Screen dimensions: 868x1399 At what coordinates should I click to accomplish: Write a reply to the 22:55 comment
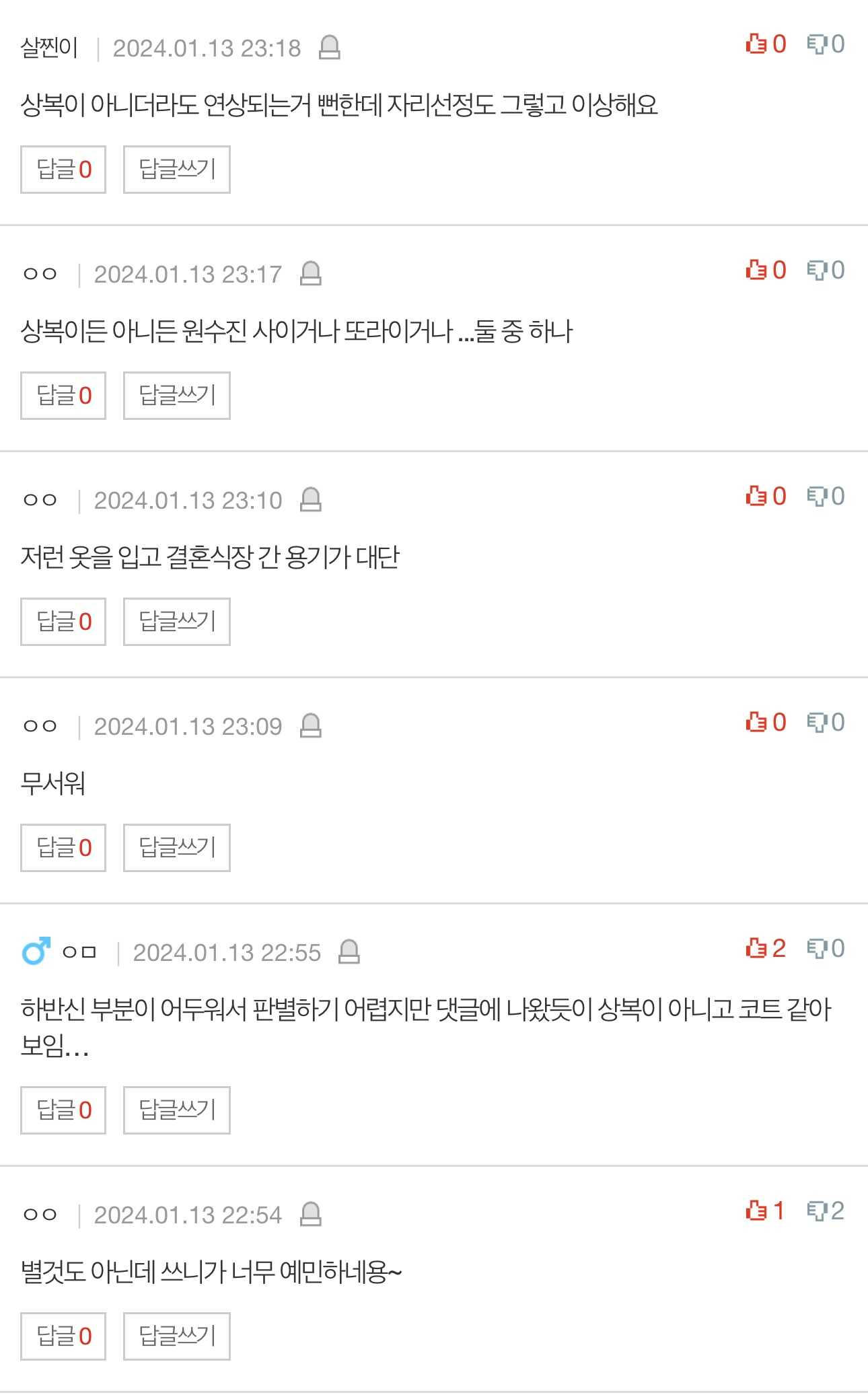(x=176, y=1110)
